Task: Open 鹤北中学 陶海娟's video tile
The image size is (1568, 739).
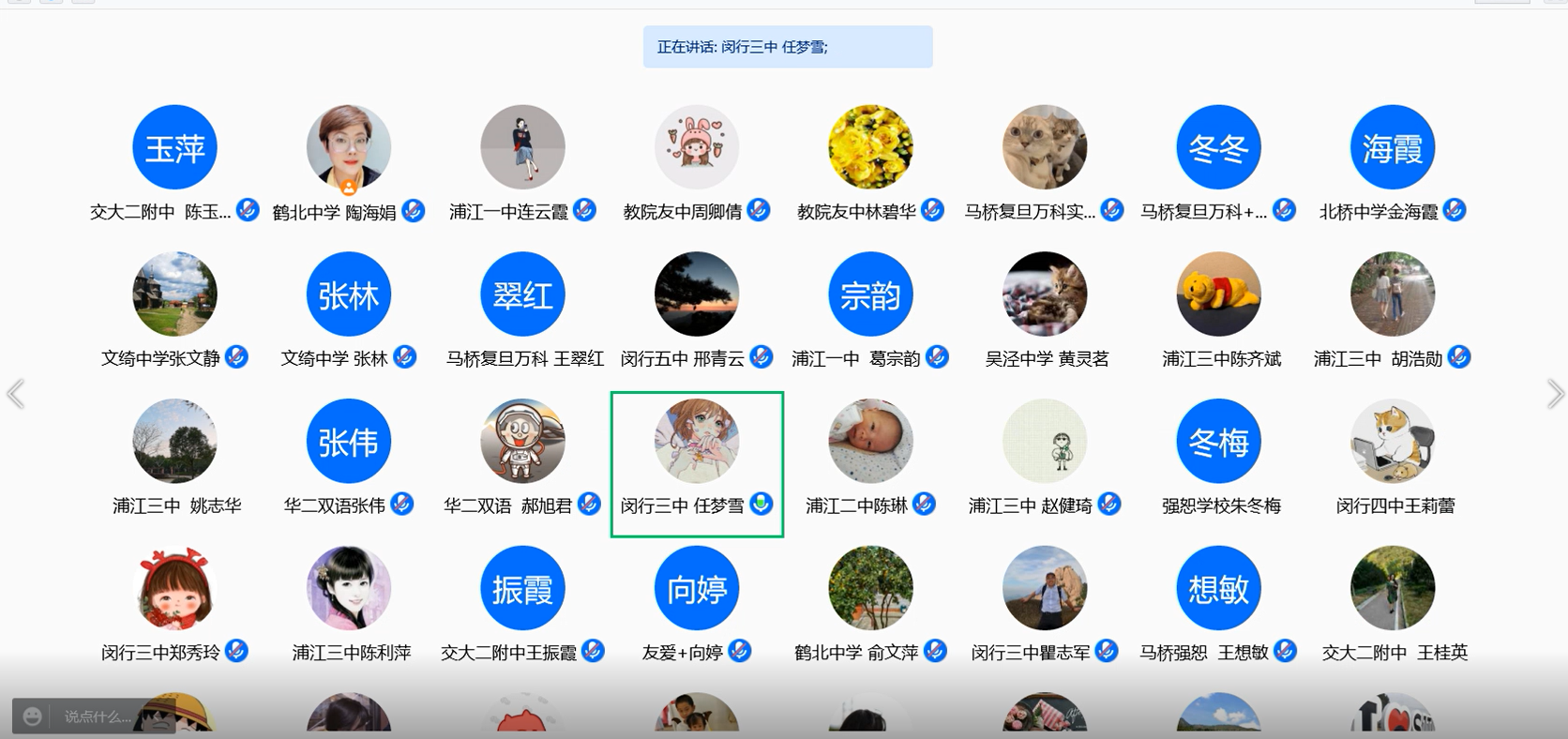Action: pyautogui.click(x=349, y=147)
